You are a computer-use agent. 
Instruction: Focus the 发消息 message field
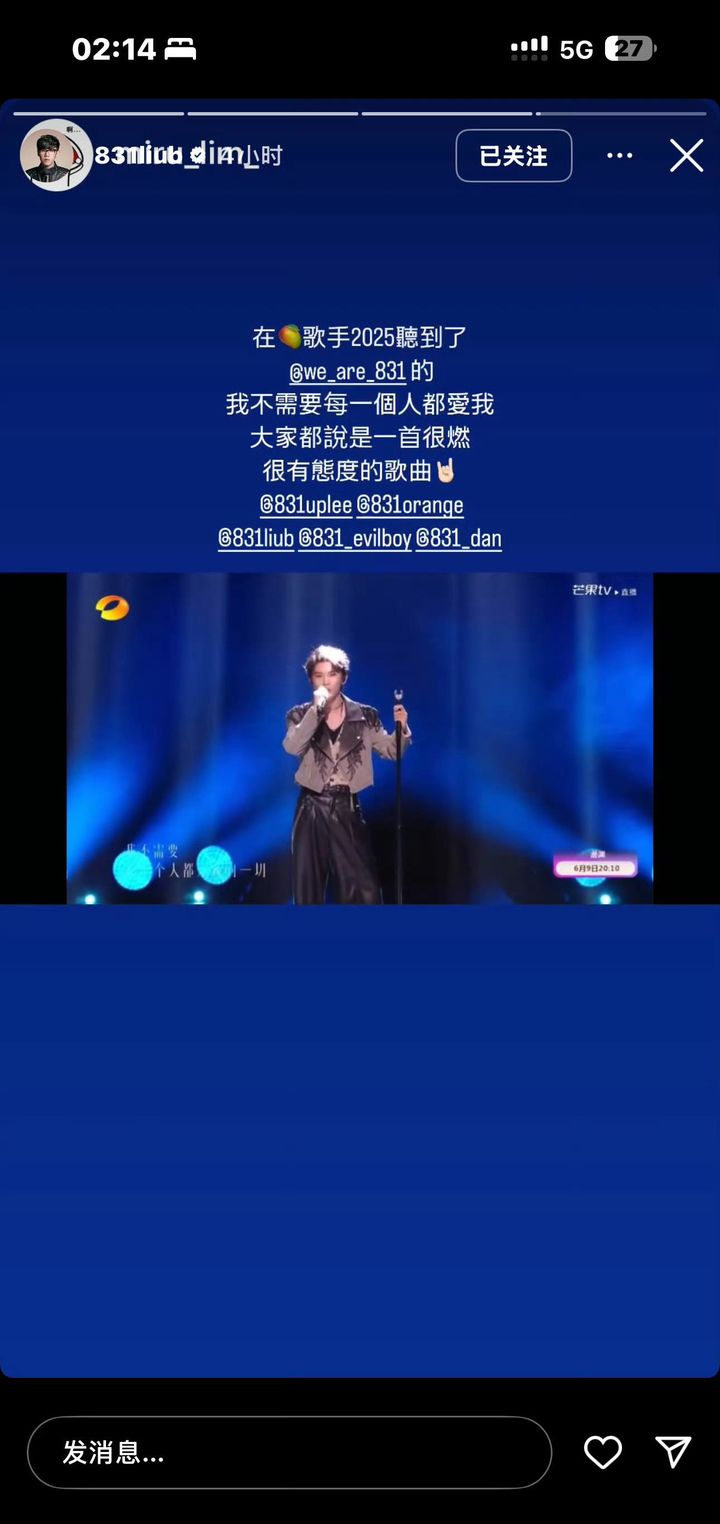click(x=289, y=1453)
